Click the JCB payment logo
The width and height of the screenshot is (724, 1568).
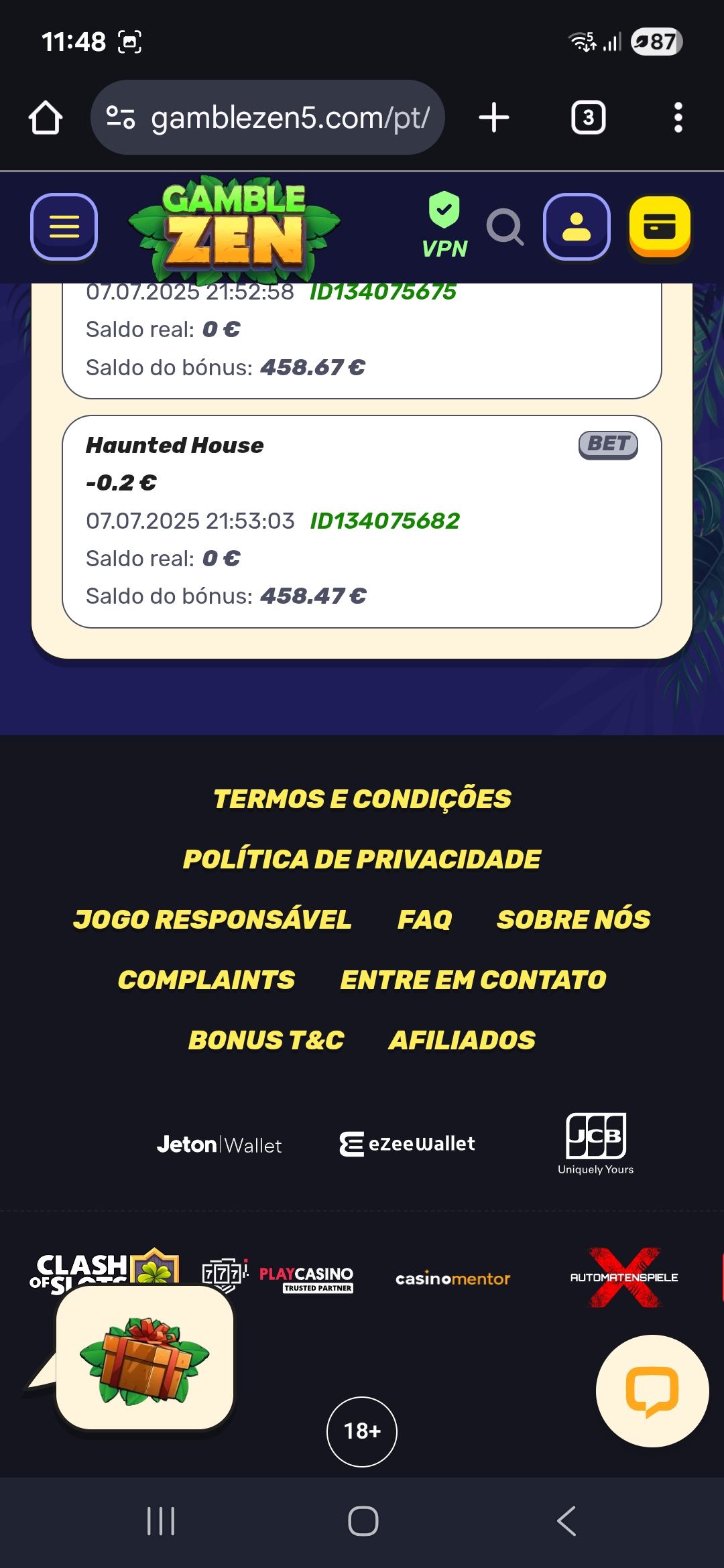(595, 1136)
